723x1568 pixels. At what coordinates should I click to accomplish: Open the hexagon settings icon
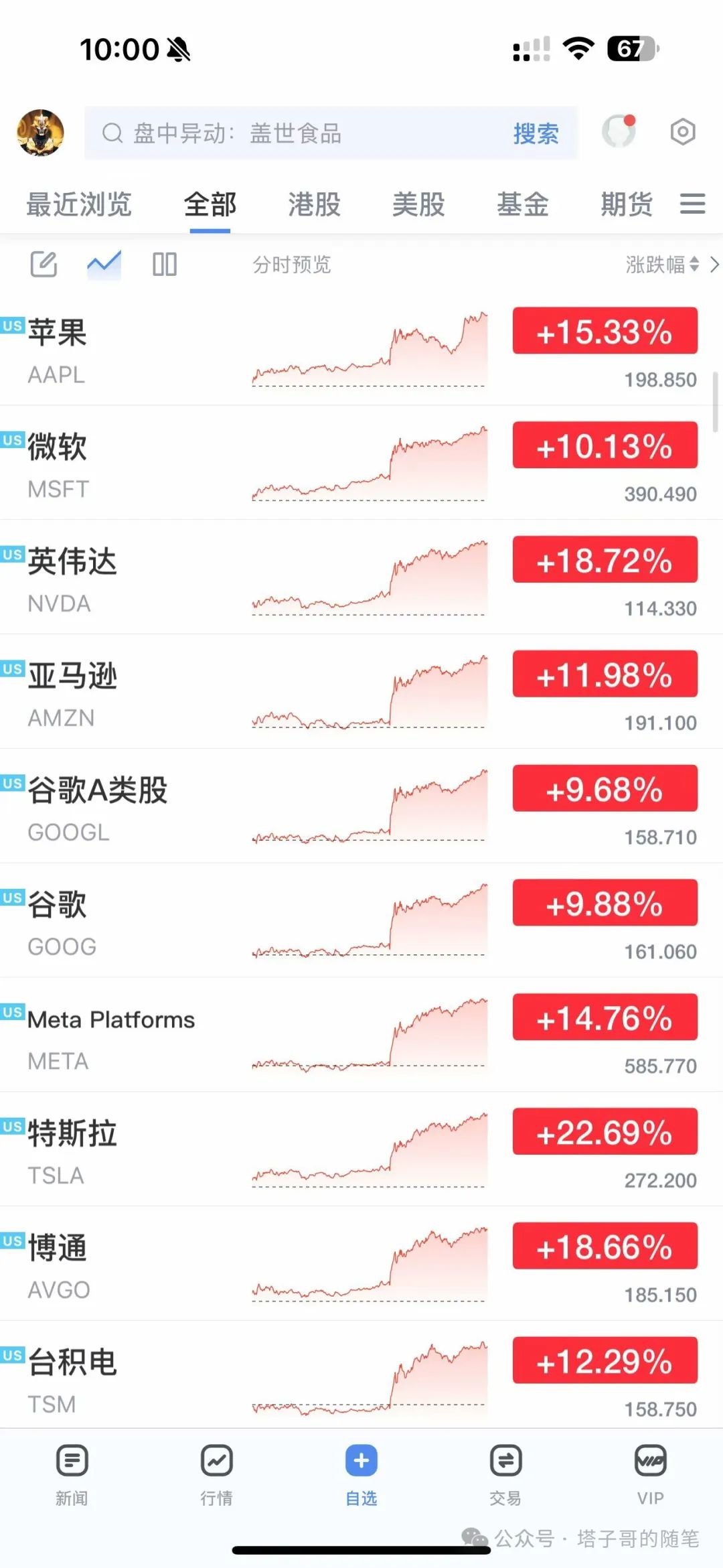683,132
